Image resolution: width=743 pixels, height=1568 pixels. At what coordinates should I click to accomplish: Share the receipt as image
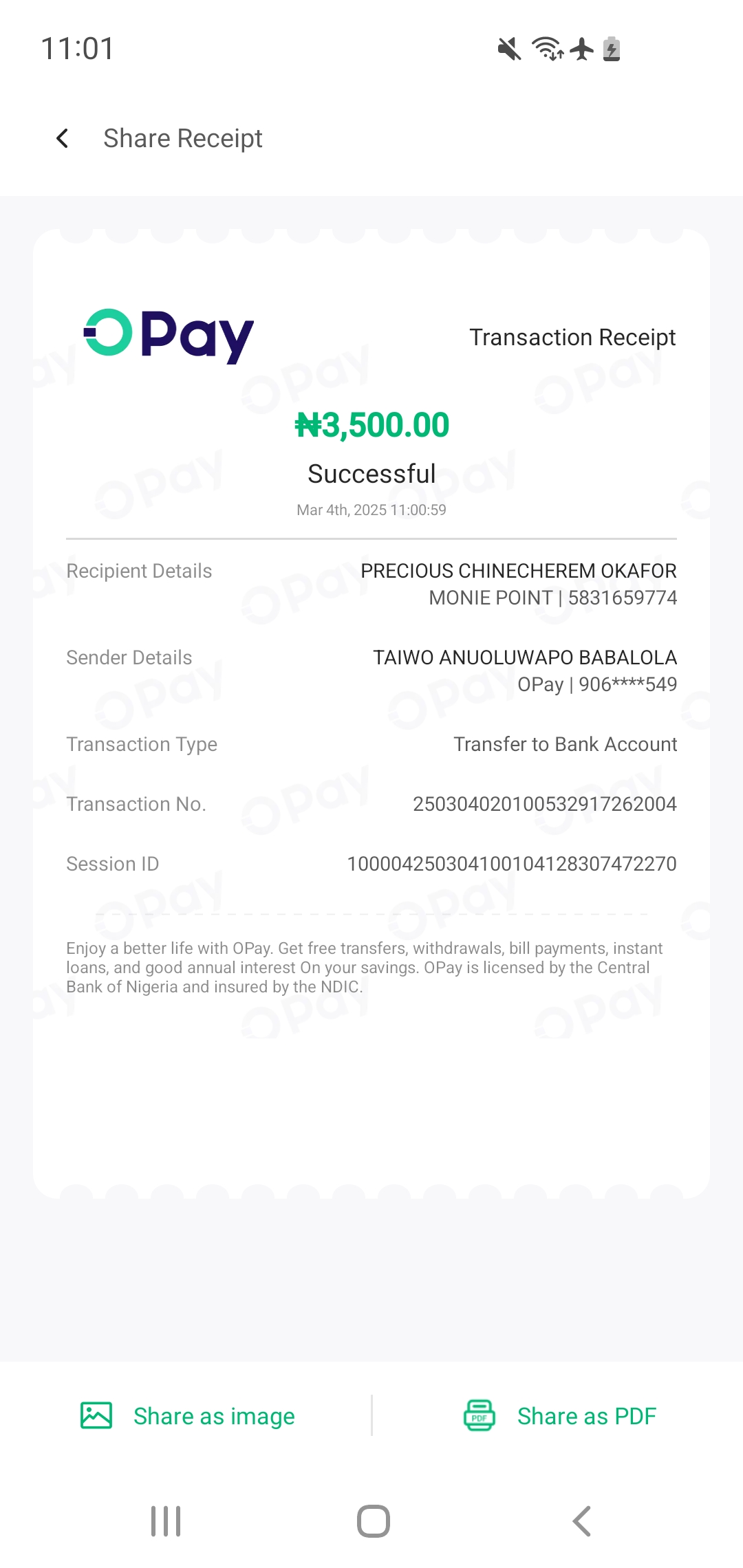(187, 1416)
